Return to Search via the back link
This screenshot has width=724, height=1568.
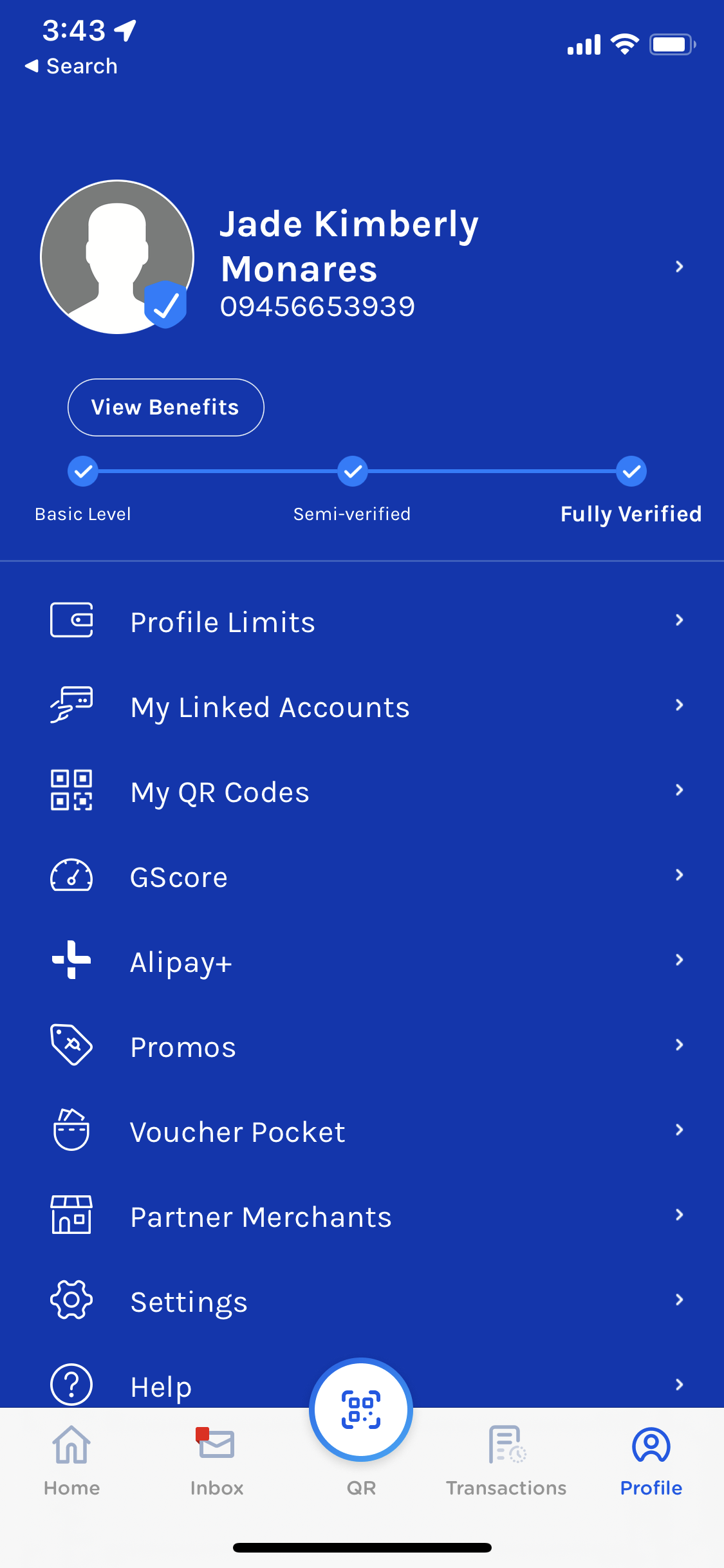click(72, 66)
